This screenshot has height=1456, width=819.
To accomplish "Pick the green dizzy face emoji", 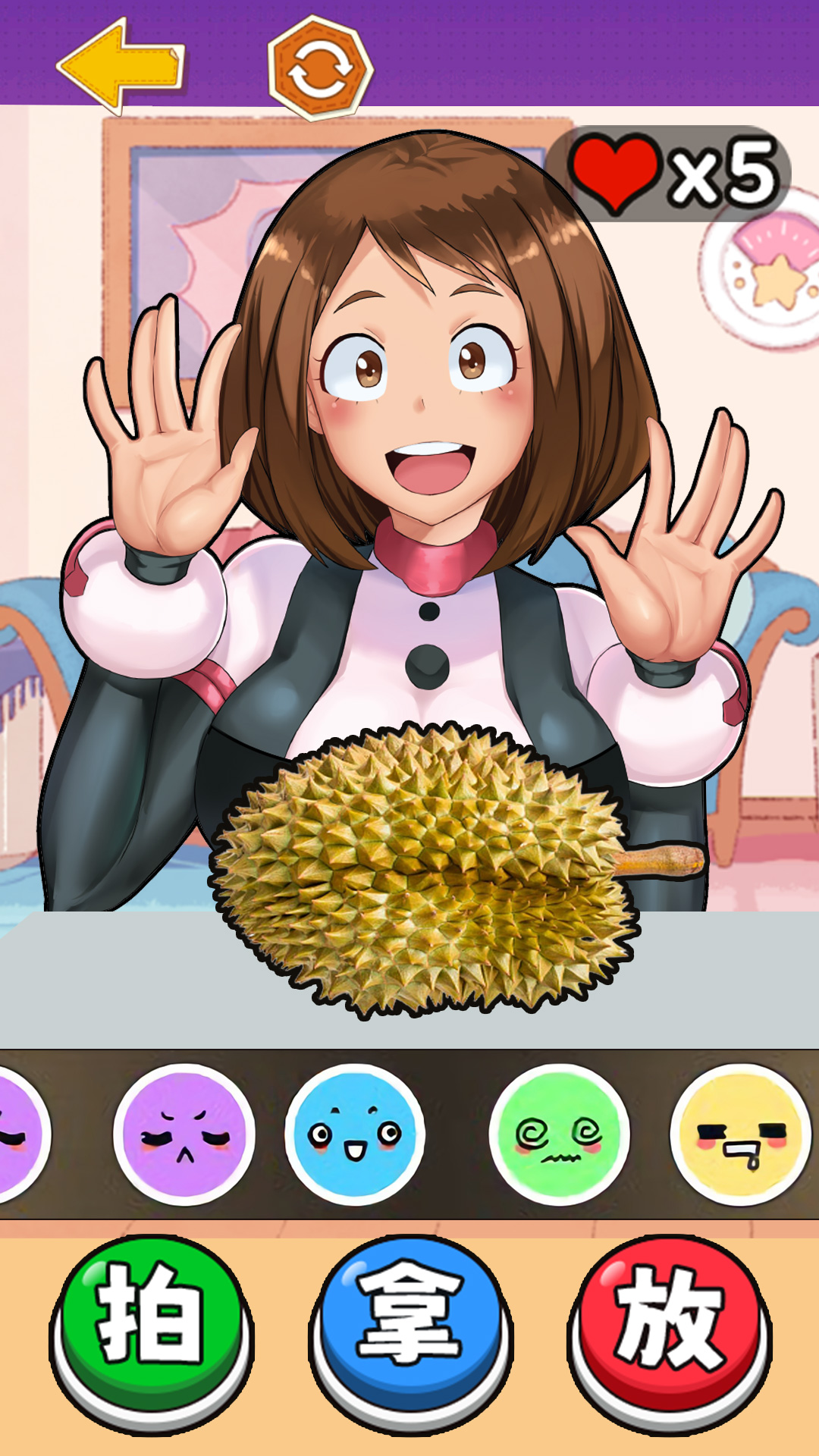I will (560, 1135).
